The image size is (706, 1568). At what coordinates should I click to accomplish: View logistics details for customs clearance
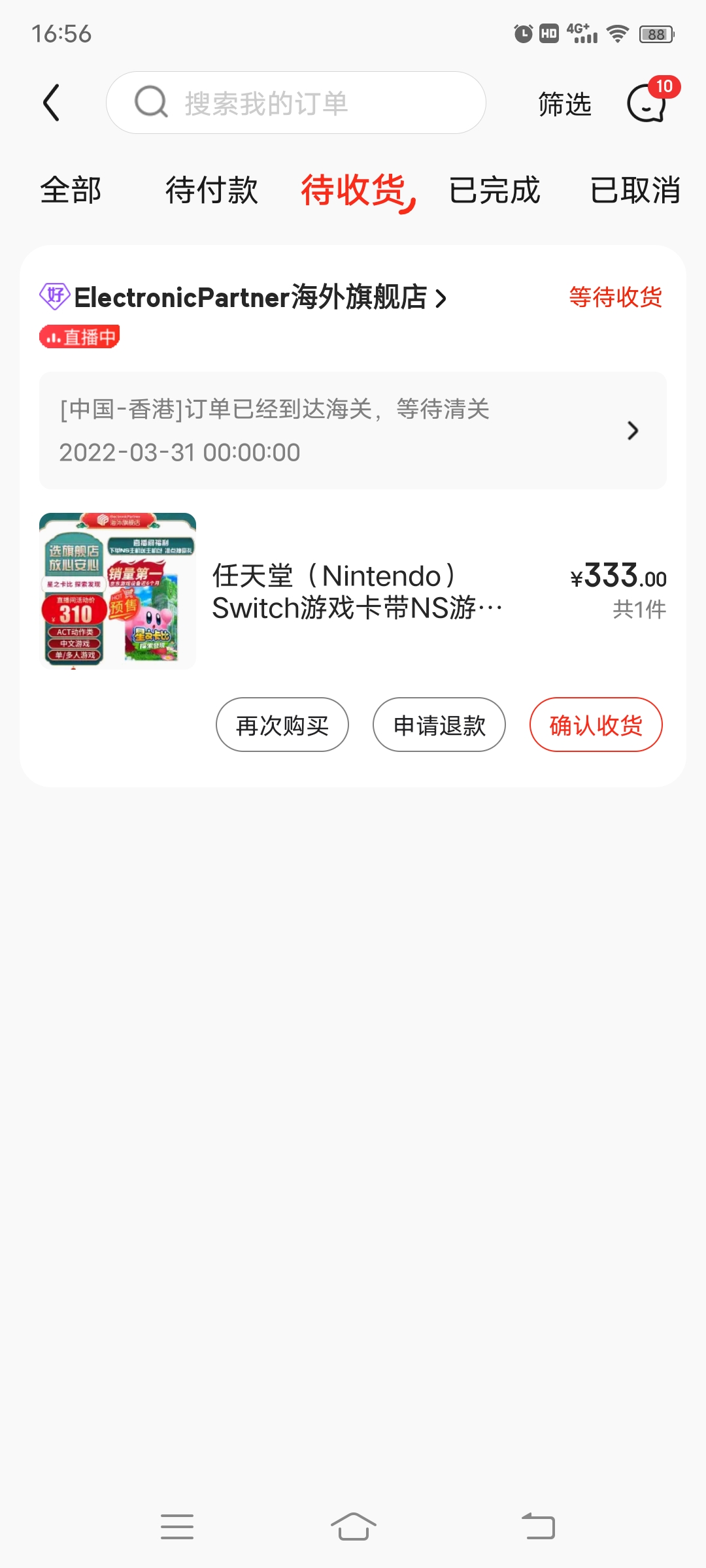coord(353,431)
